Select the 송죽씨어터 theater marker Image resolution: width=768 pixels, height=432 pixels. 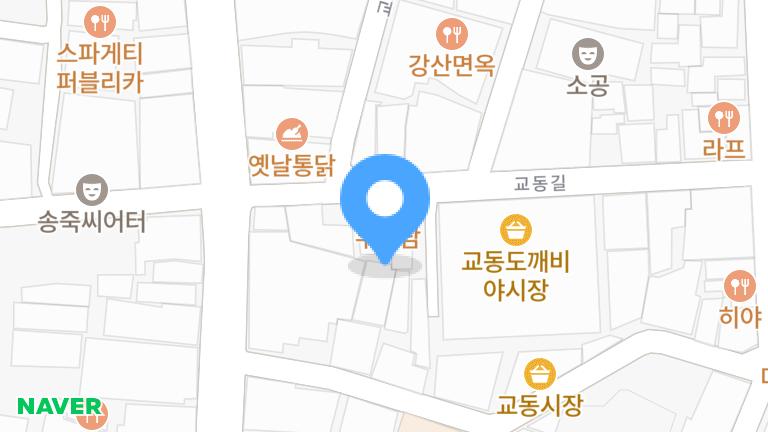click(x=92, y=190)
